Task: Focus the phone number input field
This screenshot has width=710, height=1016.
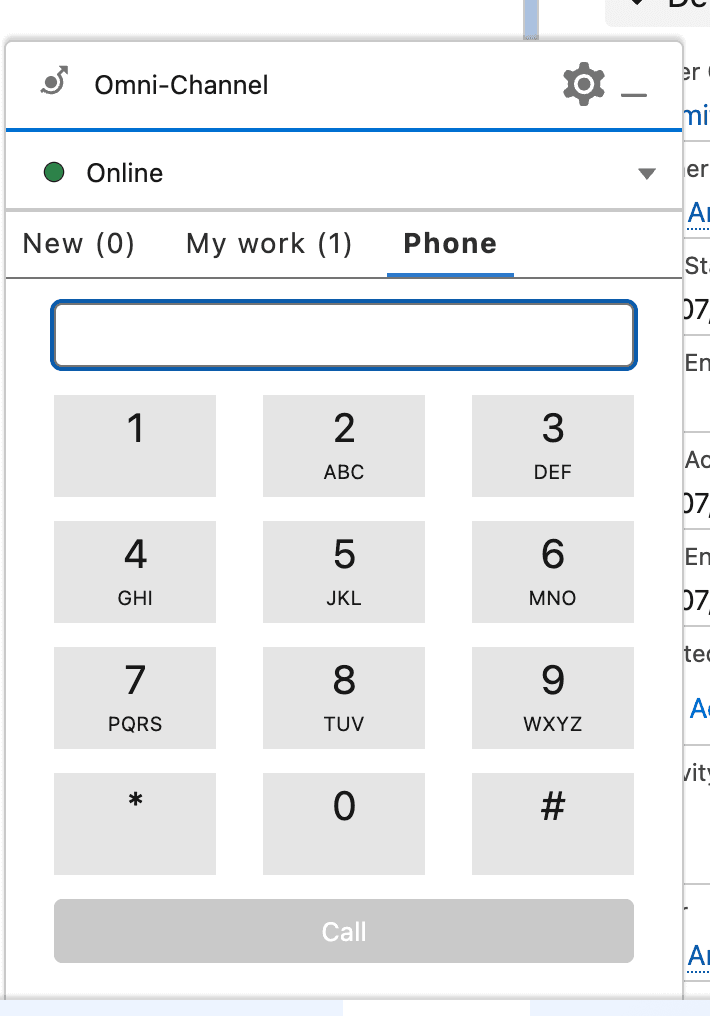Action: 344,335
